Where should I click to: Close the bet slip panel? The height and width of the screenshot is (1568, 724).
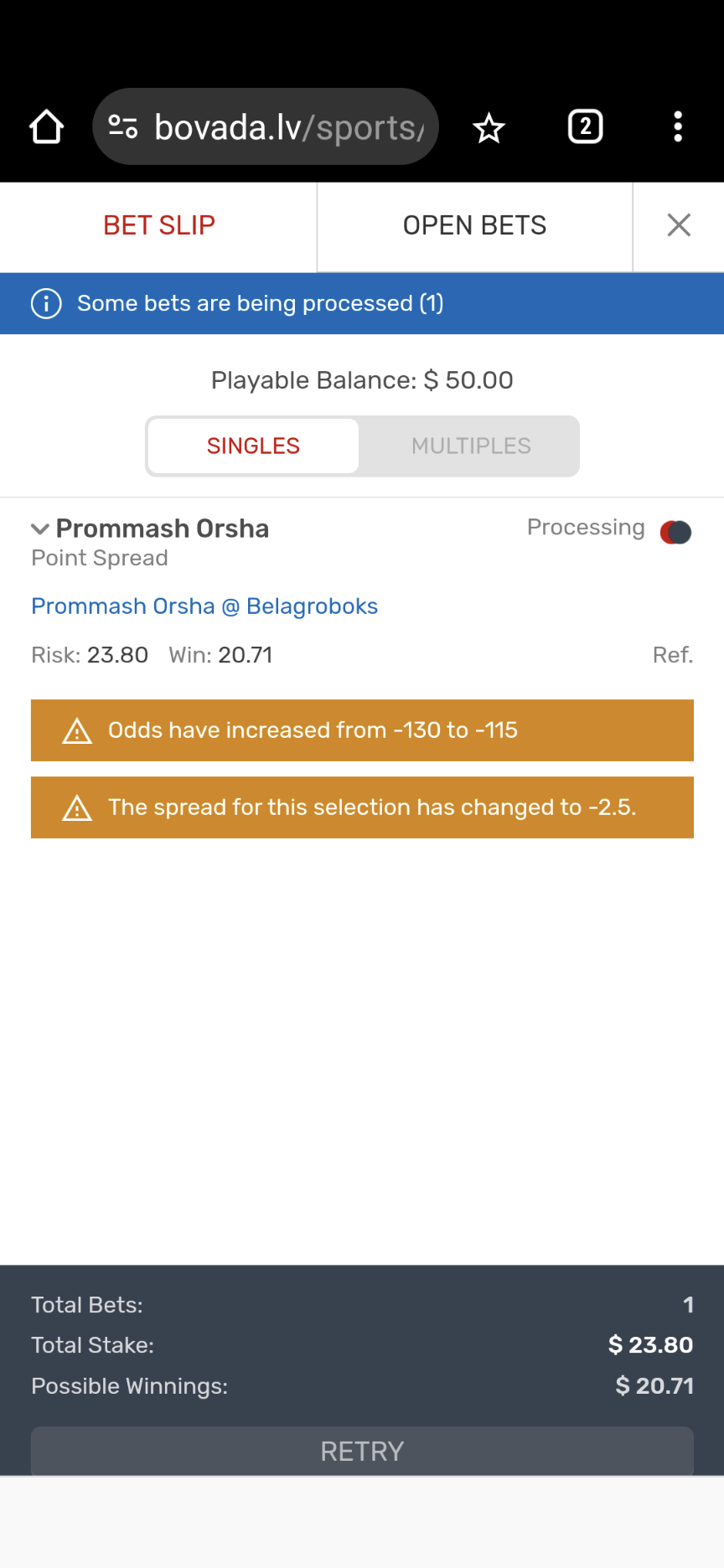click(678, 225)
